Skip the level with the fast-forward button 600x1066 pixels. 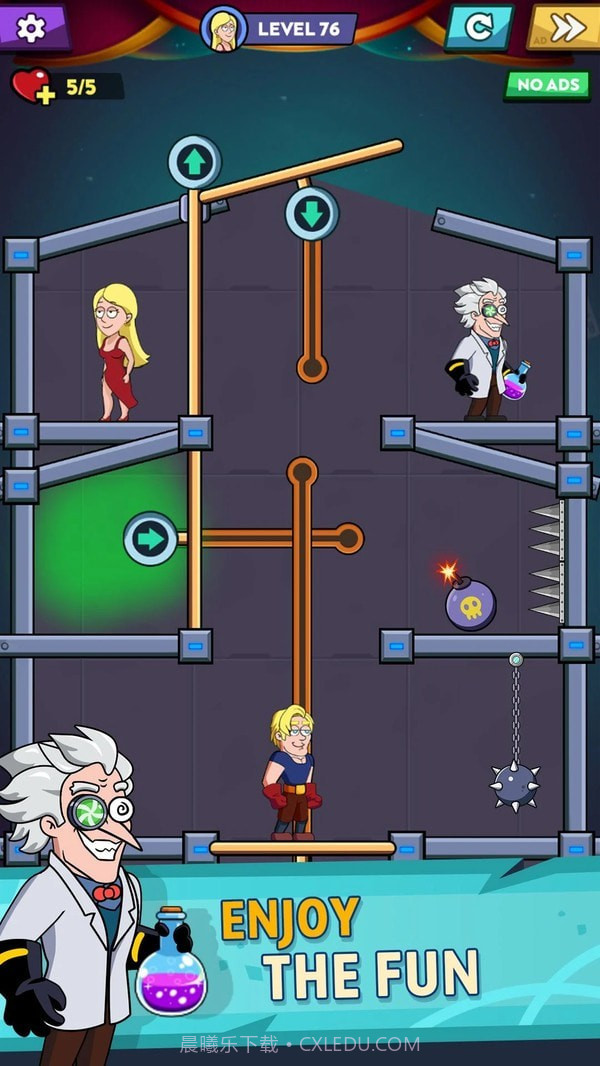pyautogui.click(x=564, y=27)
